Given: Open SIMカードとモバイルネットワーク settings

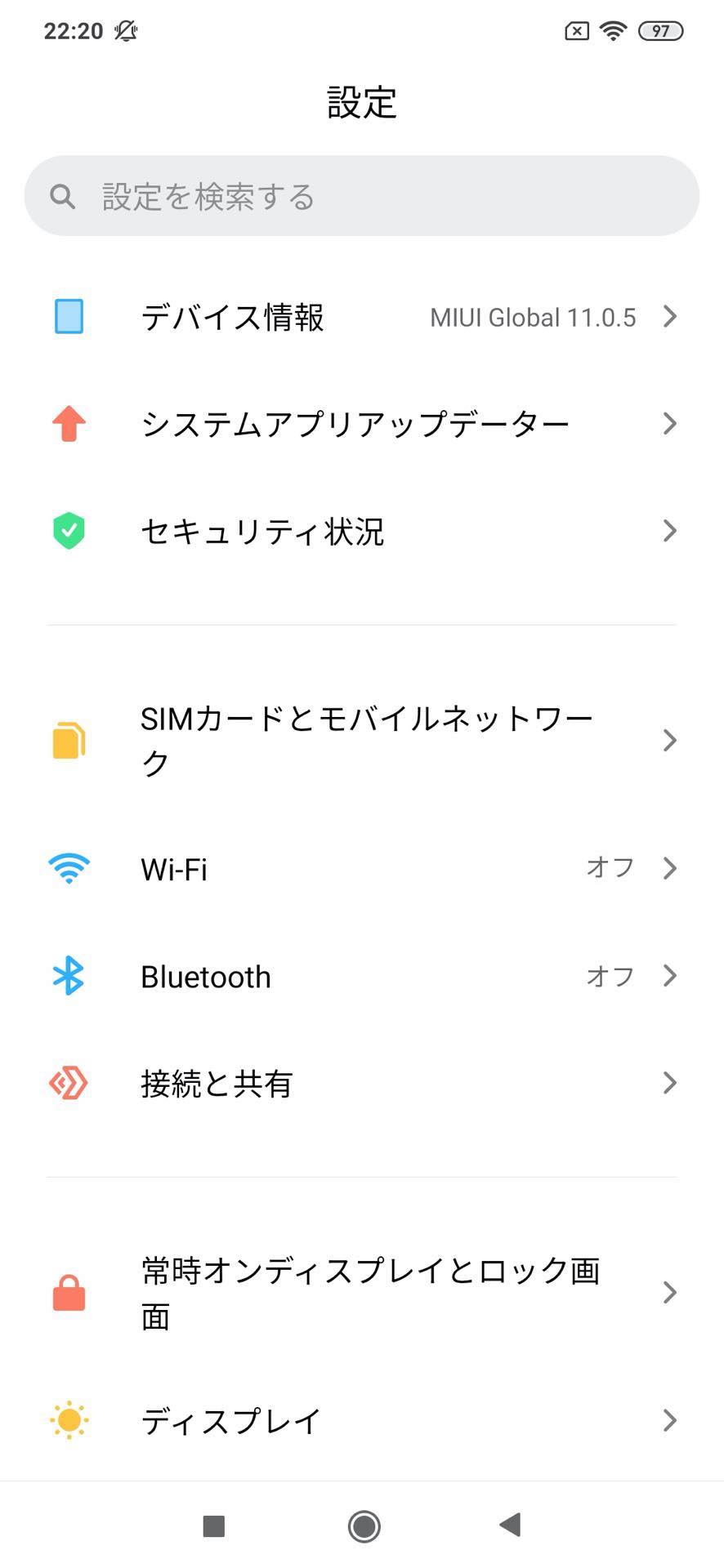Looking at the screenshot, I should click(361, 741).
